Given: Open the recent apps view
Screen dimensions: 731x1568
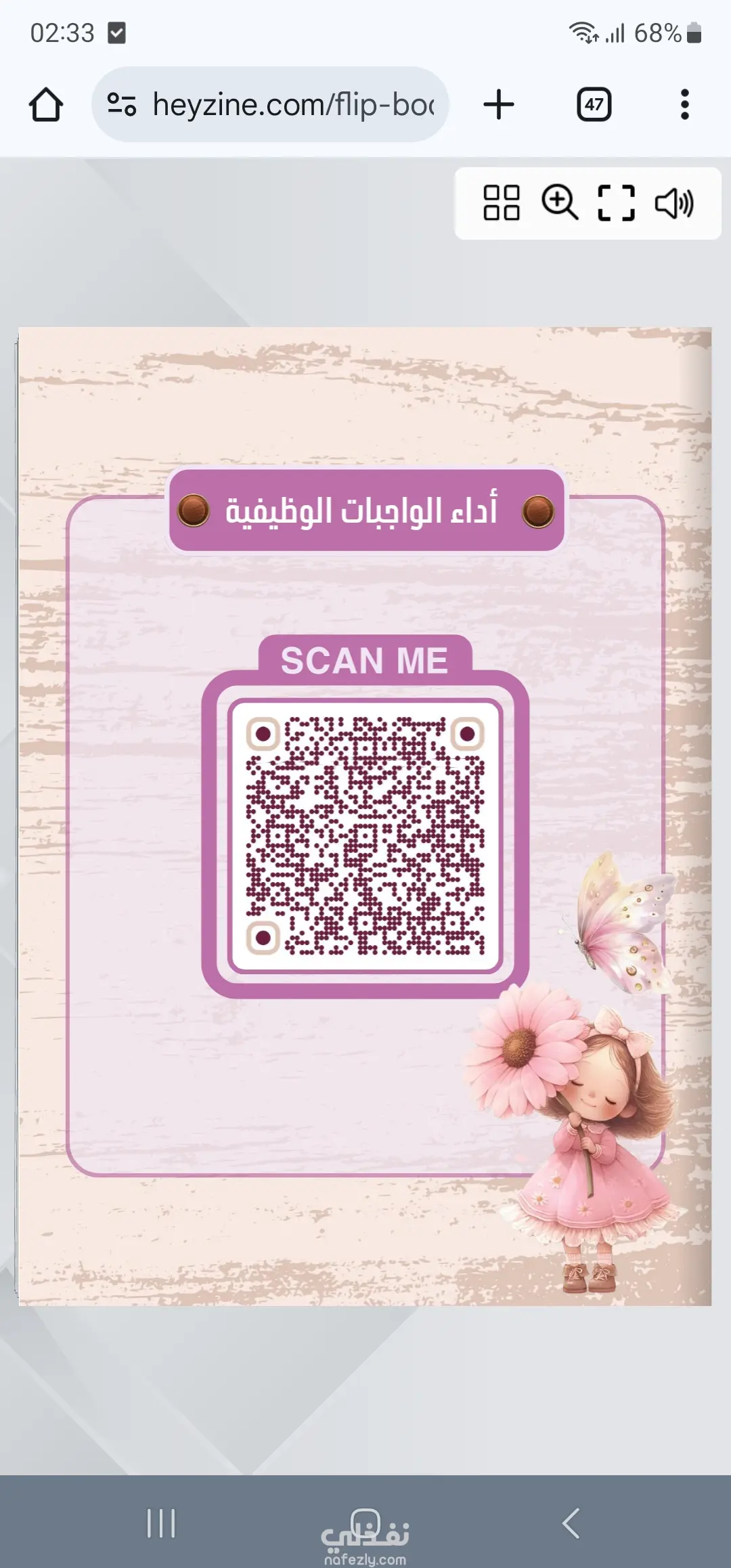Looking at the screenshot, I should pyautogui.click(x=161, y=1523).
